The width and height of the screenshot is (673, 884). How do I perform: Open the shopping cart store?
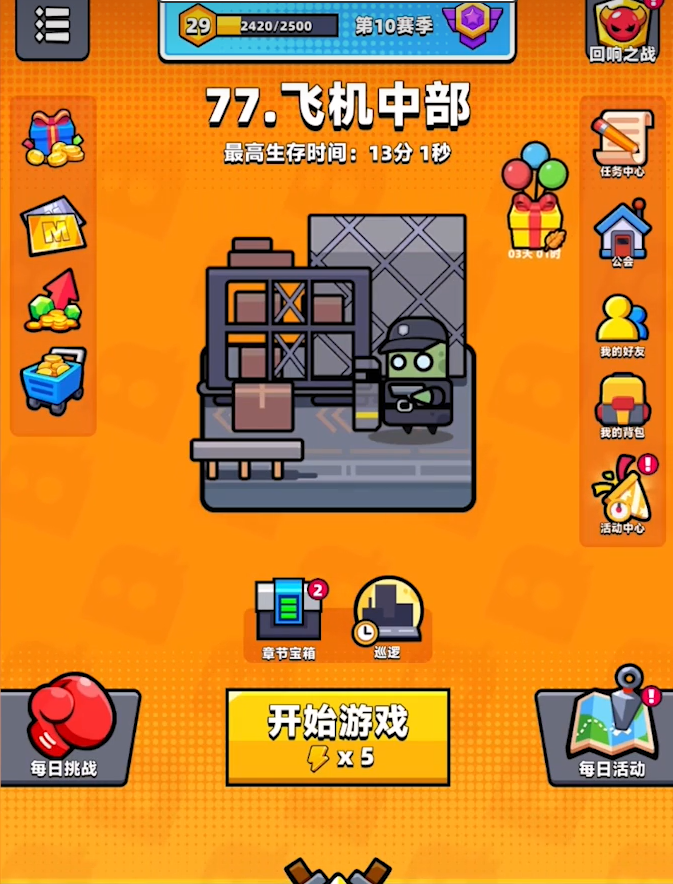pos(53,380)
